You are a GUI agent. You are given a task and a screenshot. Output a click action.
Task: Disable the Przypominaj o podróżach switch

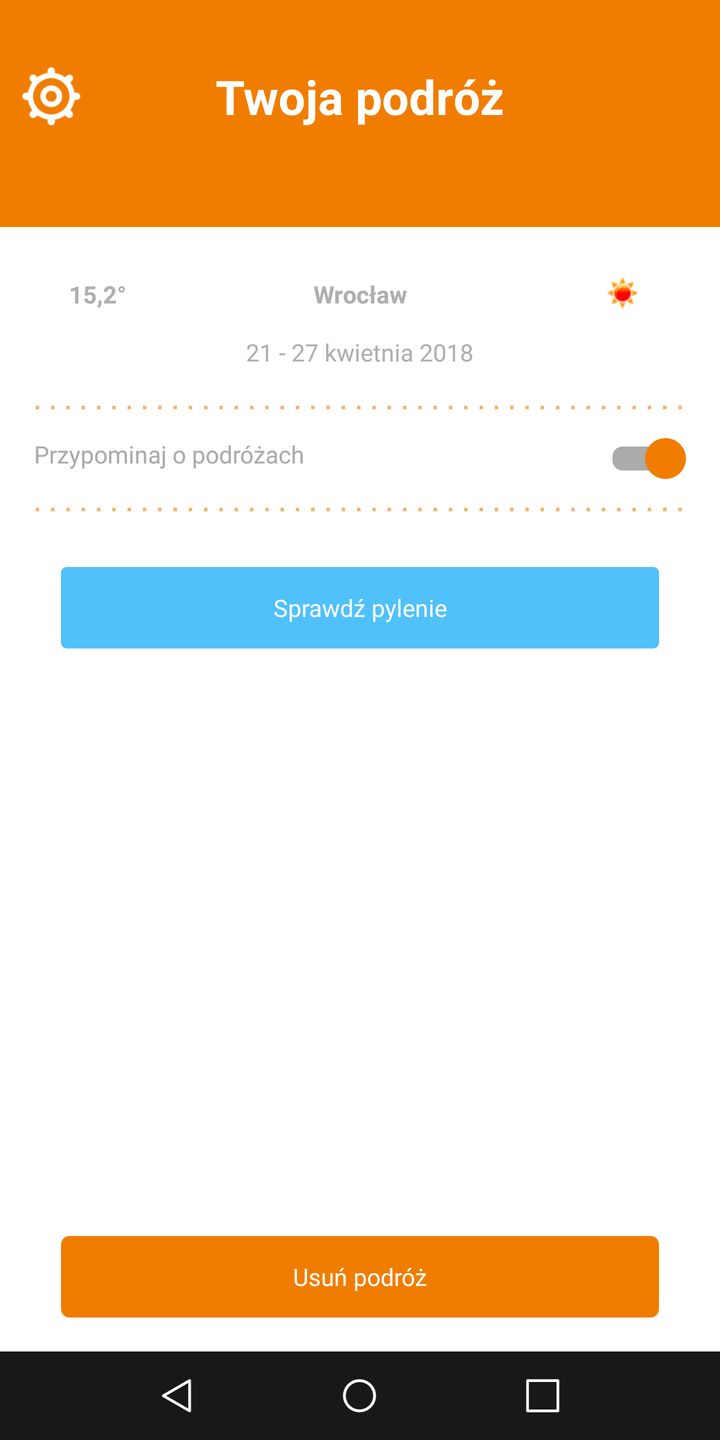click(x=648, y=459)
